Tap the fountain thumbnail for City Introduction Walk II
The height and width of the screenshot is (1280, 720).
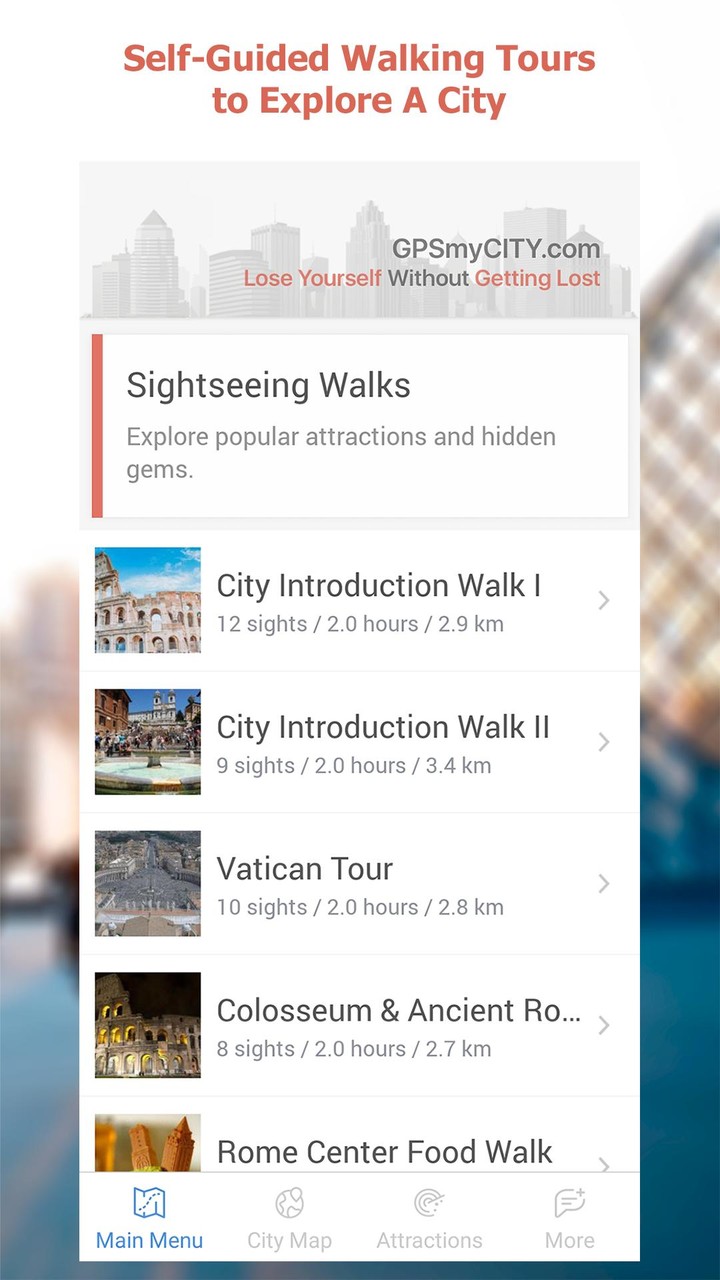click(x=146, y=742)
